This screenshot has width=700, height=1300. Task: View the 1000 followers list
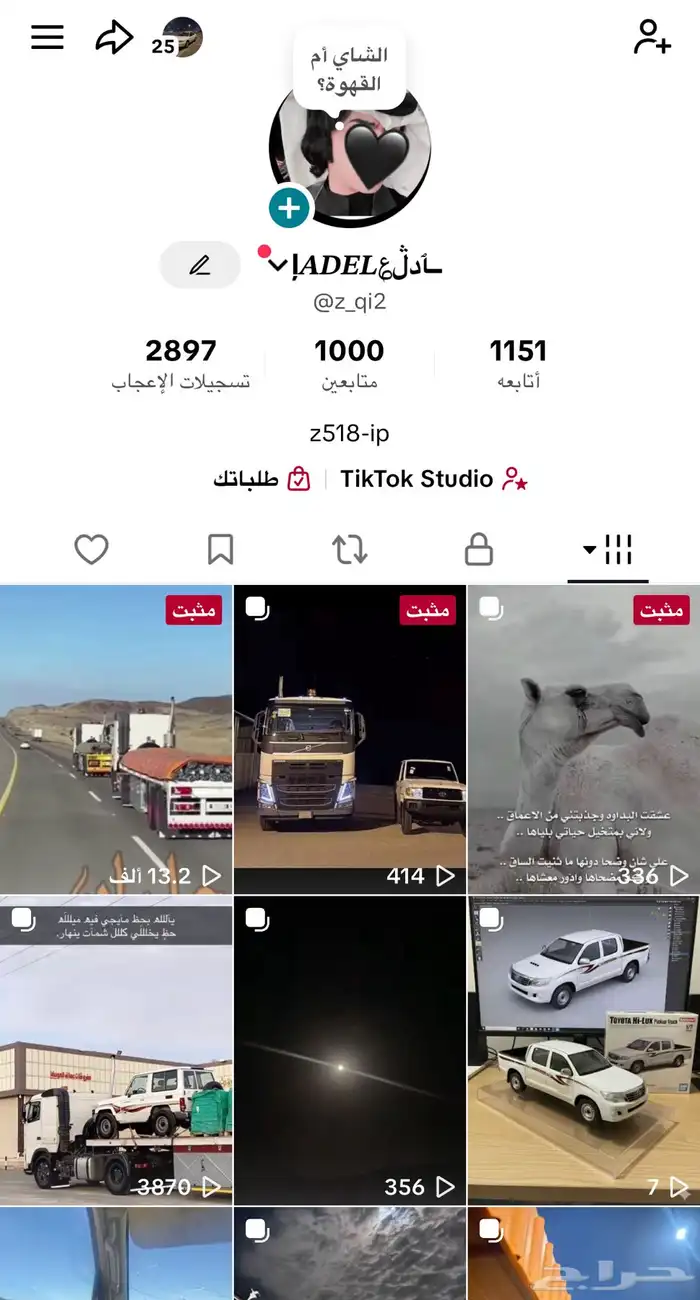(x=349, y=363)
